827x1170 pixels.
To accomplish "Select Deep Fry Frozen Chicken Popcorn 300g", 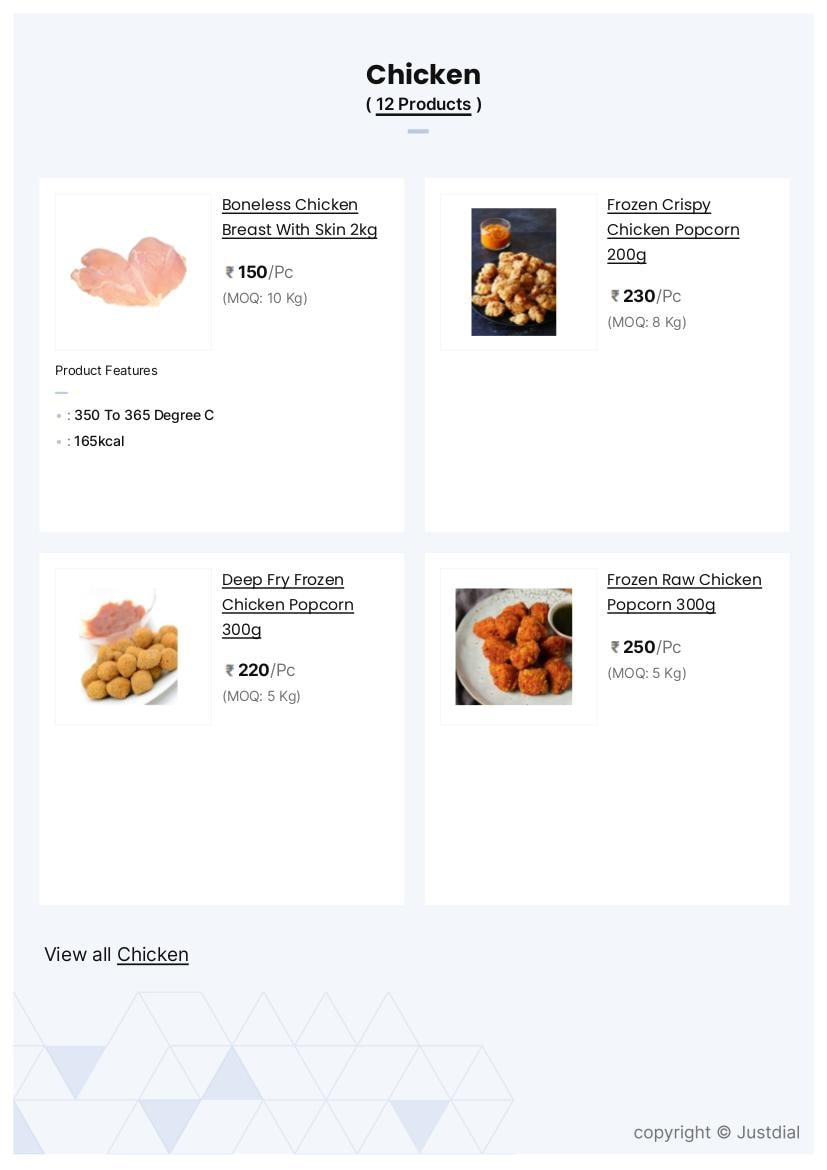I will pos(288,604).
